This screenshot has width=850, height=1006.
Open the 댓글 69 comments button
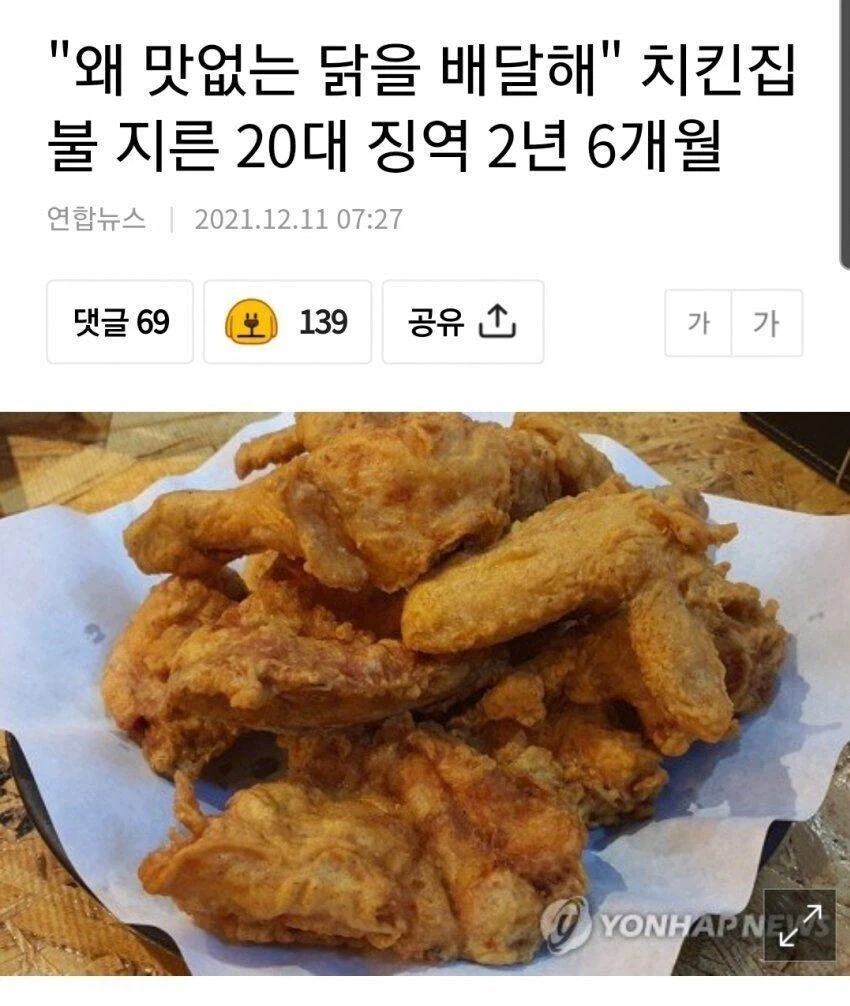pyautogui.click(x=119, y=323)
